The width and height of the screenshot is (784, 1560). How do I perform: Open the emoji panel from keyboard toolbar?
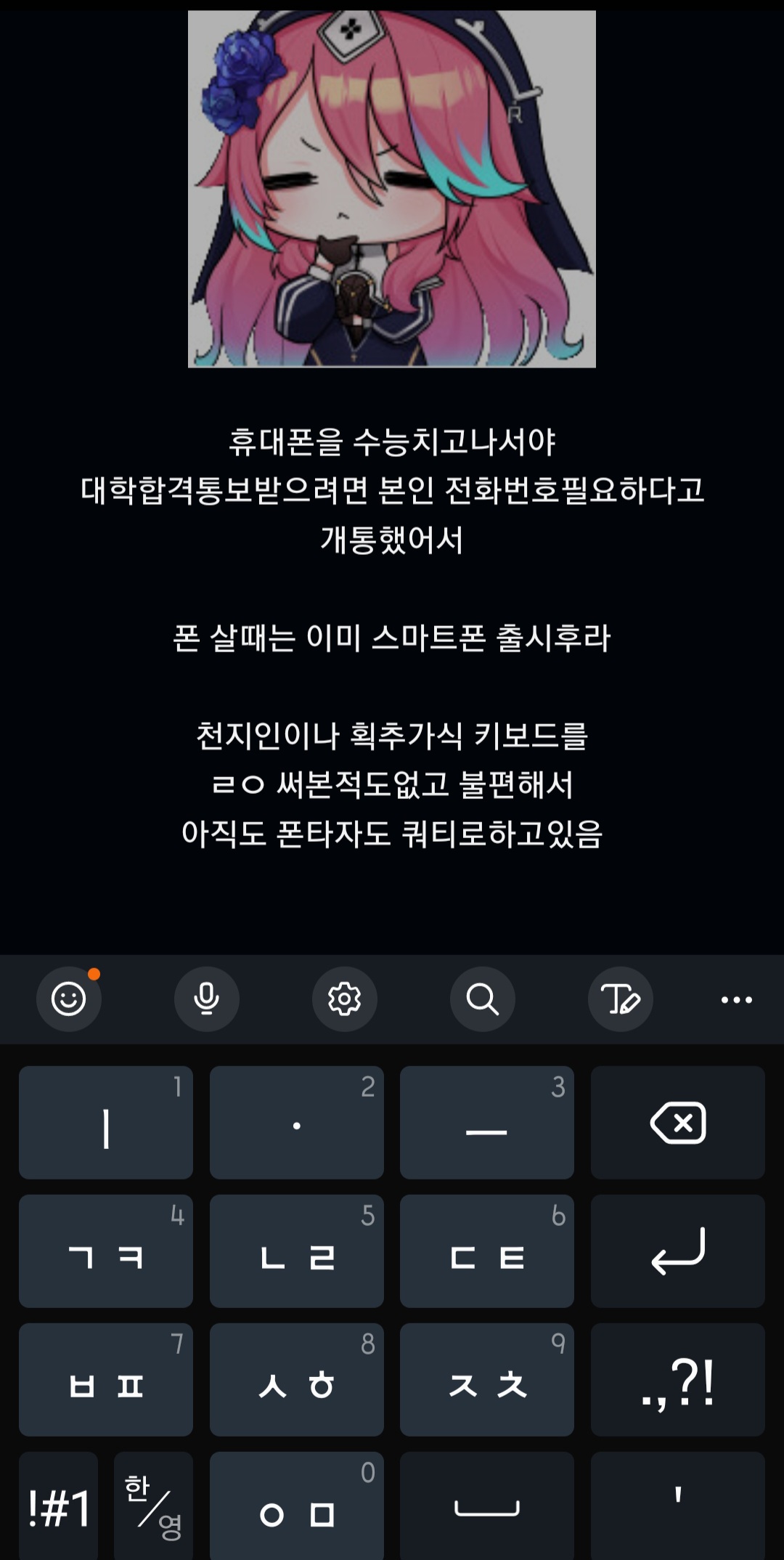click(x=69, y=999)
